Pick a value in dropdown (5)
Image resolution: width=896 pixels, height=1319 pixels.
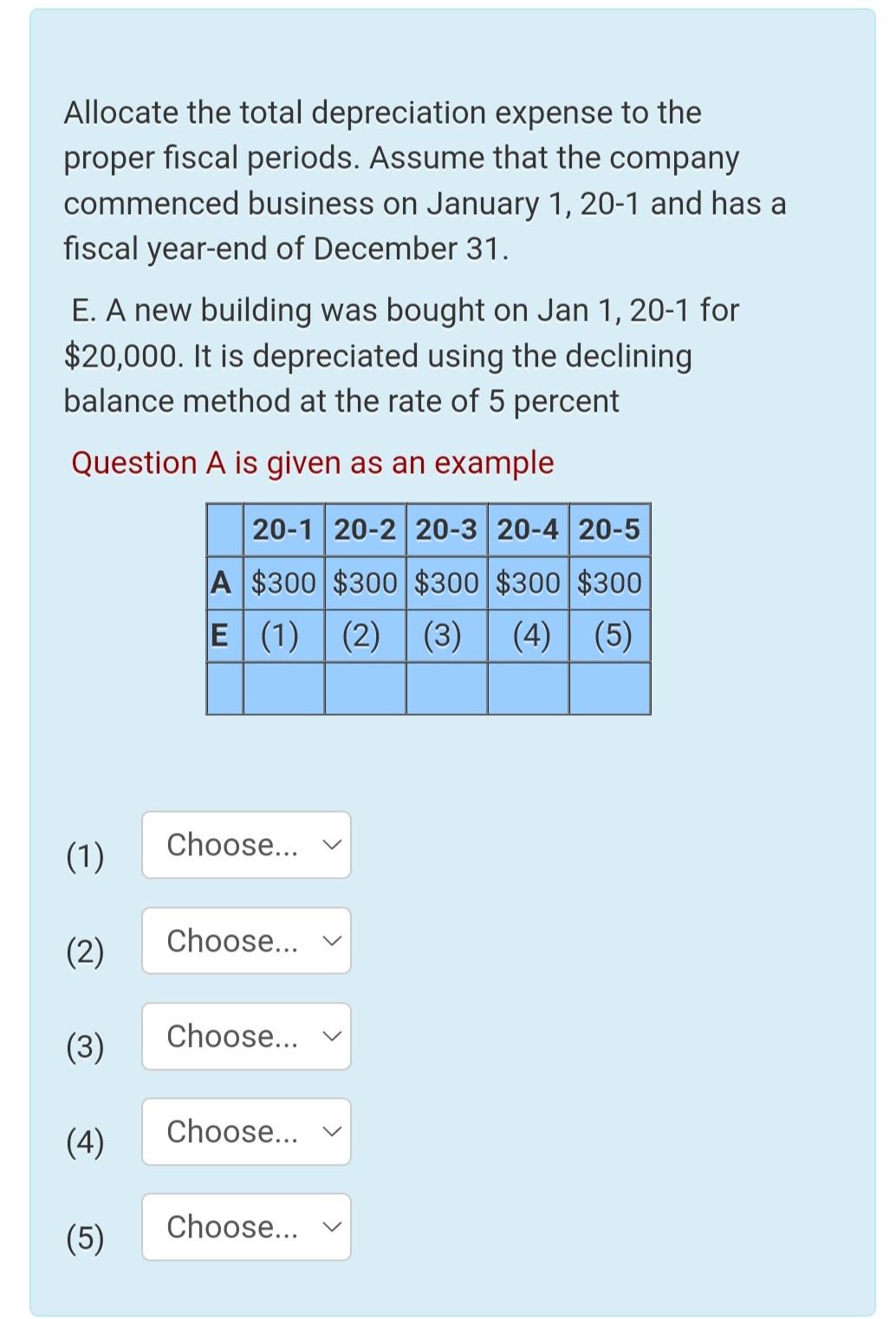click(x=246, y=1227)
